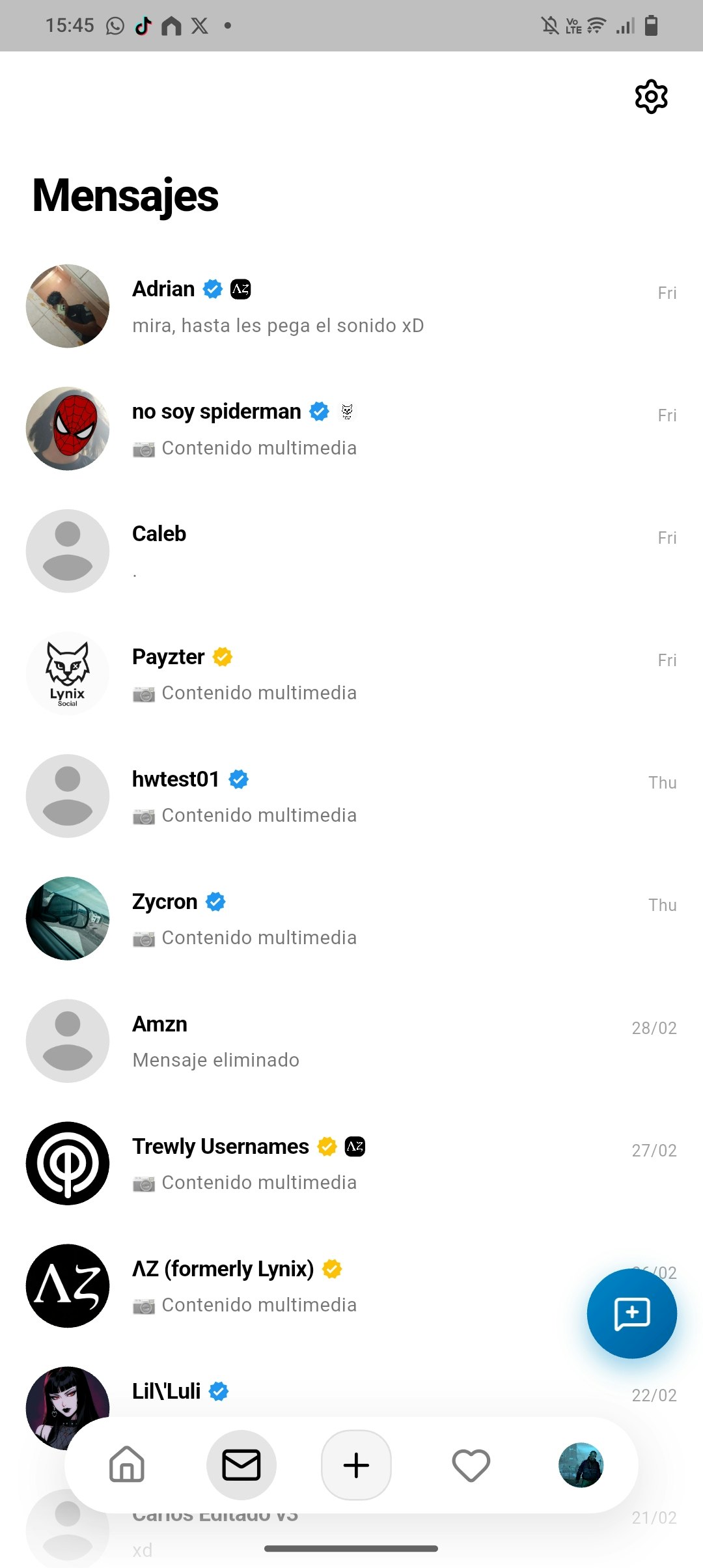Open the Amzn message thread
703x1568 pixels.
tap(351, 1041)
